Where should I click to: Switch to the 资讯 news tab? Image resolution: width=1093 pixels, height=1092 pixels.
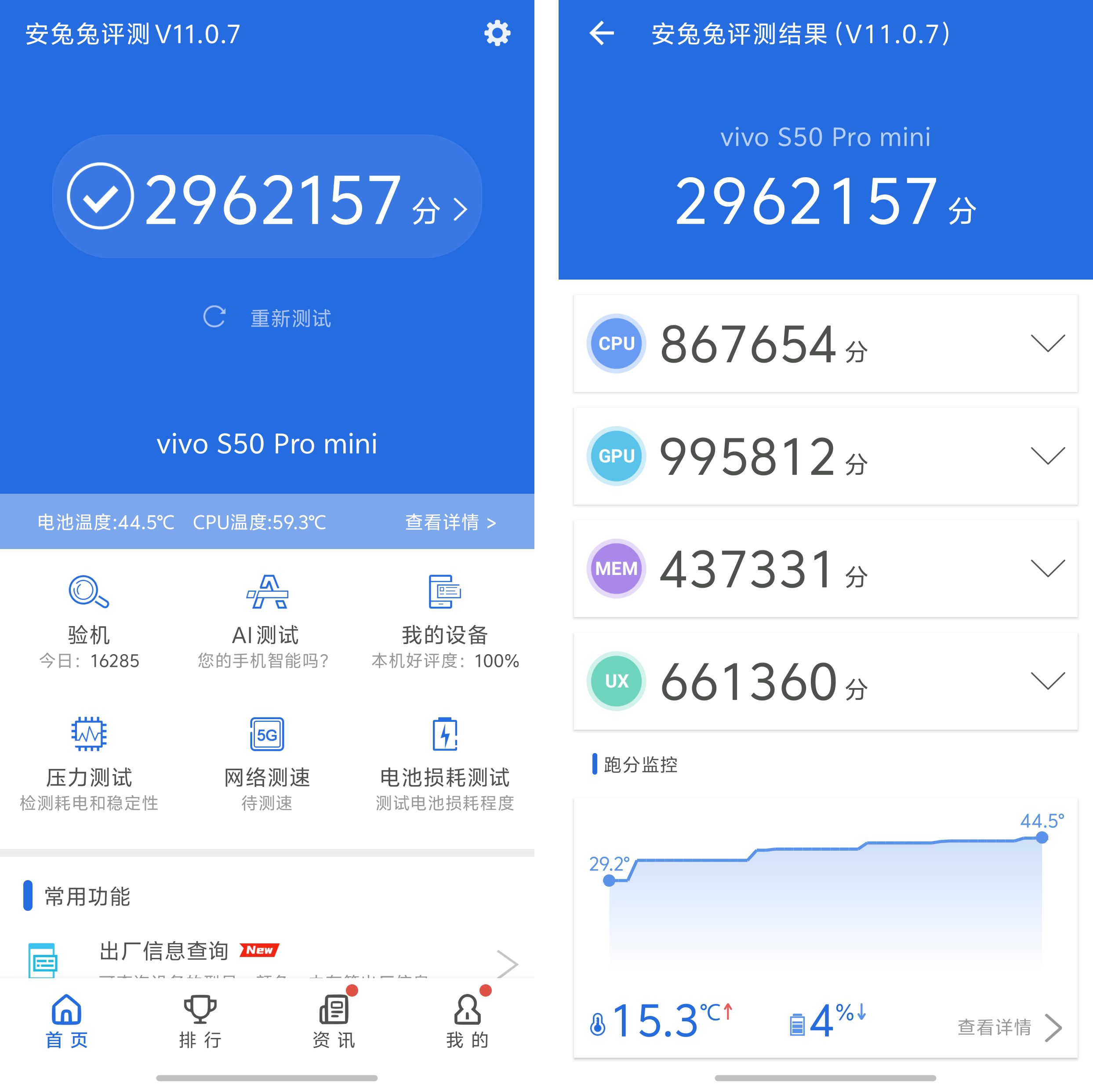coord(334,1022)
